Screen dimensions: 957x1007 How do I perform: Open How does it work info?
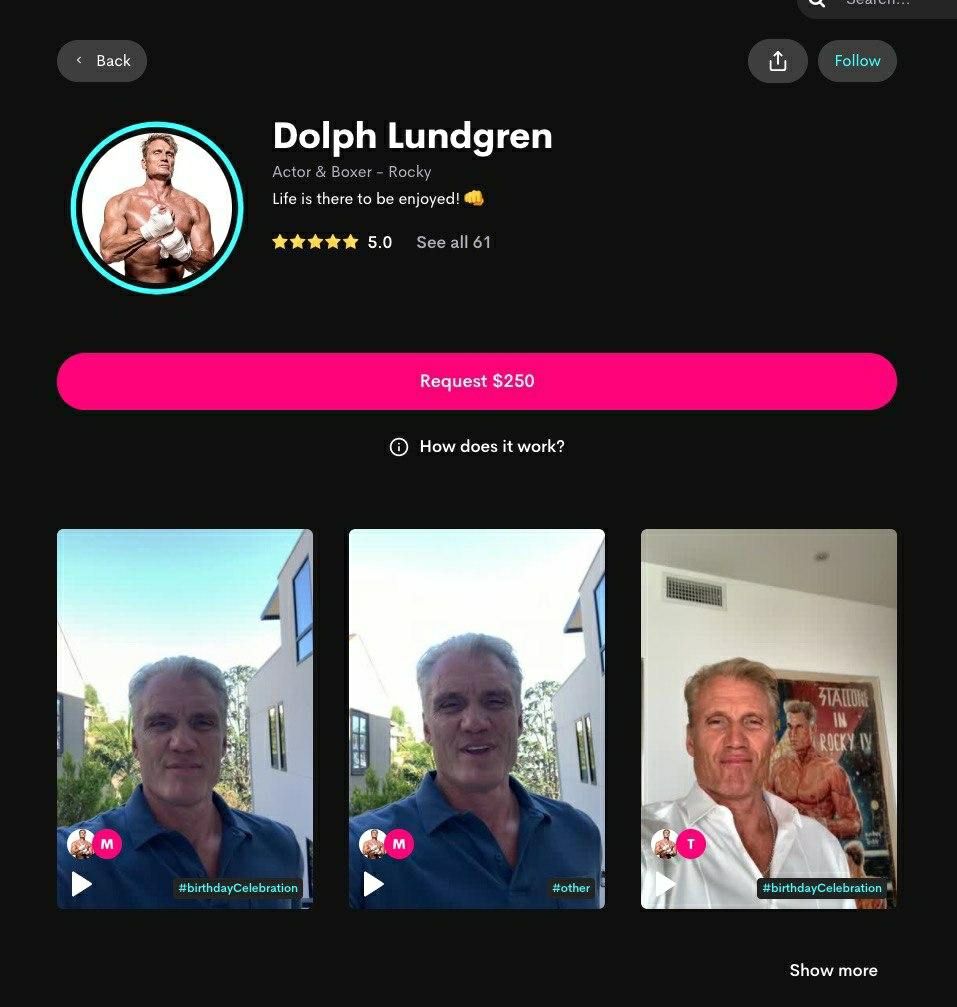[x=477, y=447]
